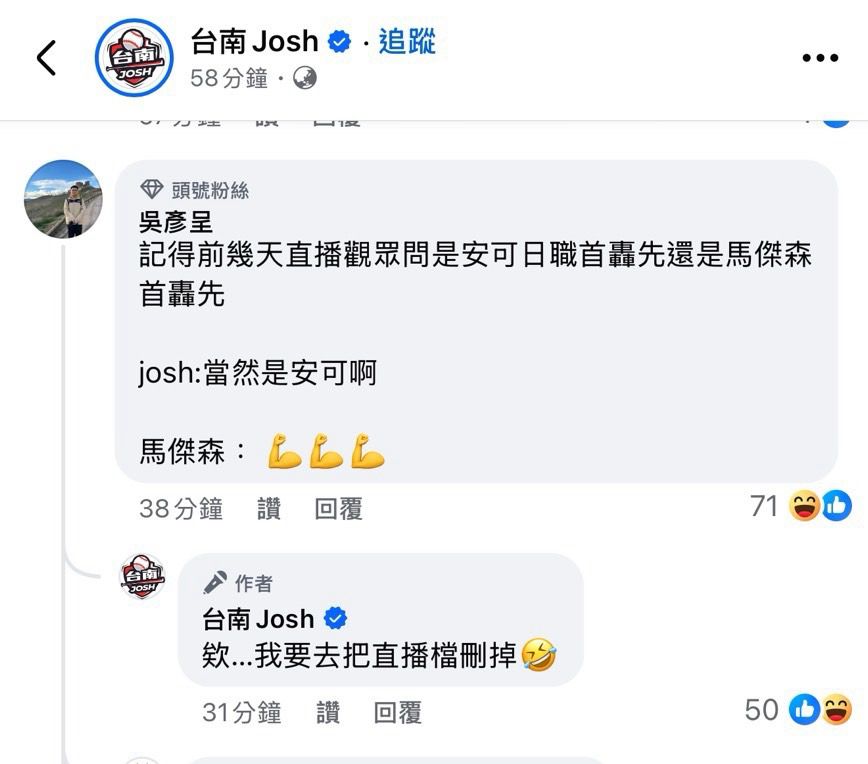This screenshot has height=764, width=868.
Task: Reply to 台南 Josh's author comment
Action: (x=397, y=712)
